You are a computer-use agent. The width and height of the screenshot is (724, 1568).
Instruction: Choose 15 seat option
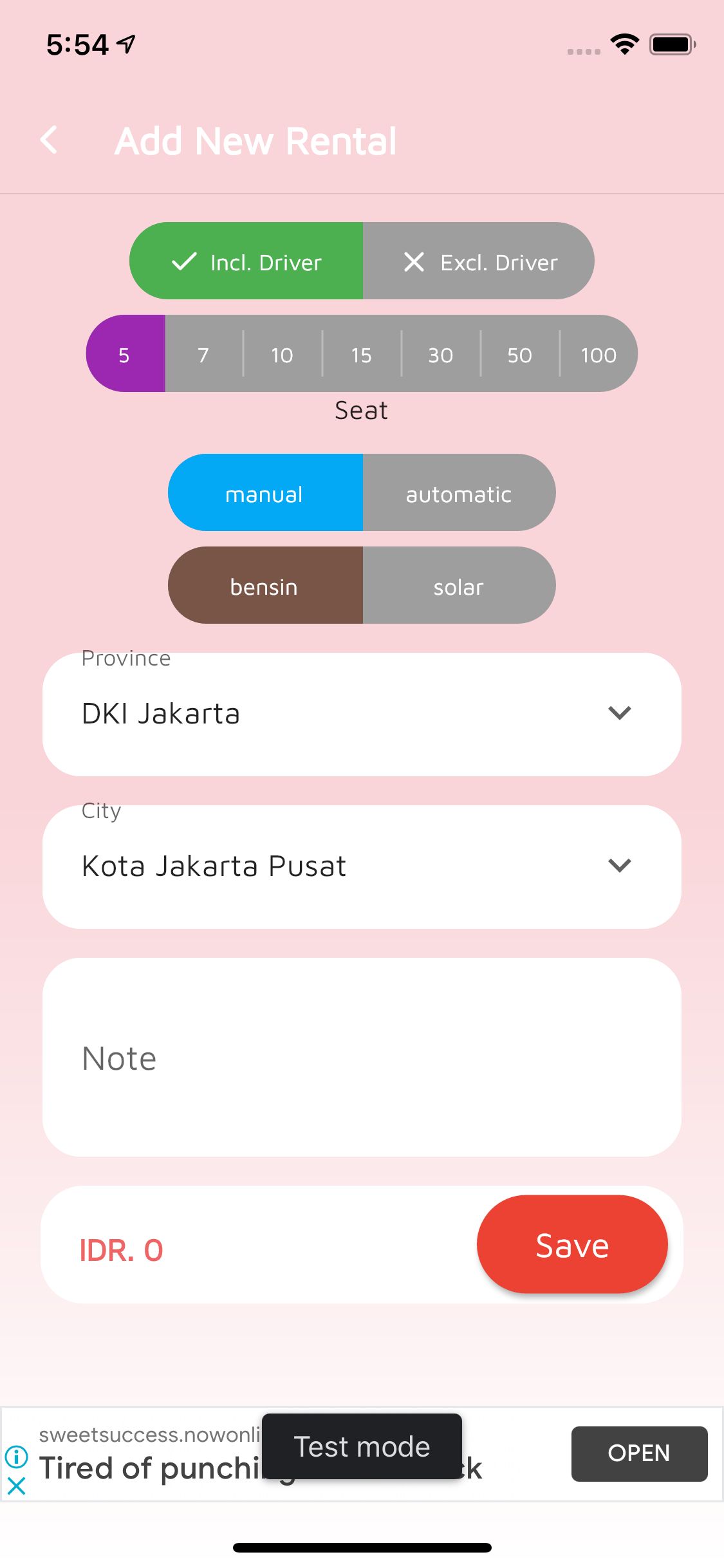tap(361, 354)
